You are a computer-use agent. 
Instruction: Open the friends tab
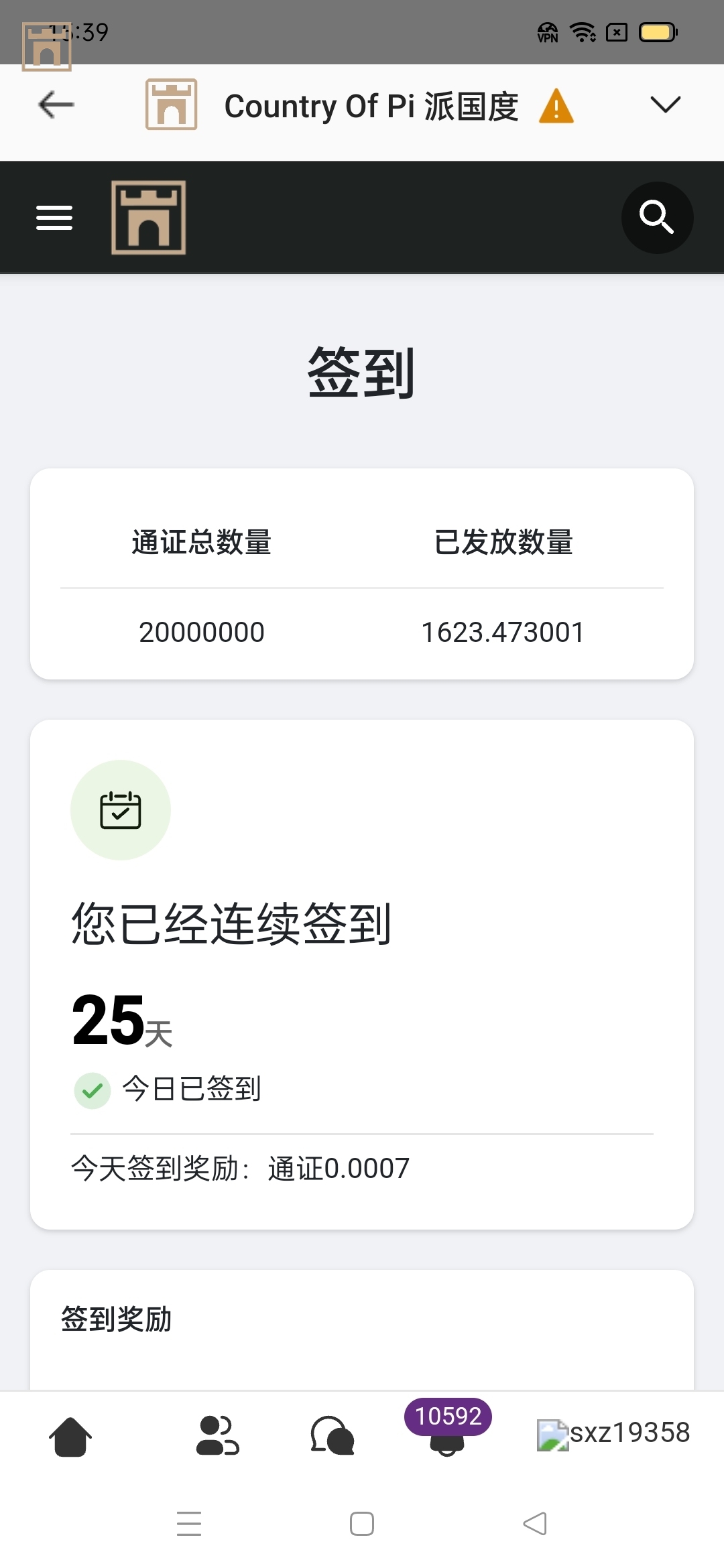(x=217, y=1436)
